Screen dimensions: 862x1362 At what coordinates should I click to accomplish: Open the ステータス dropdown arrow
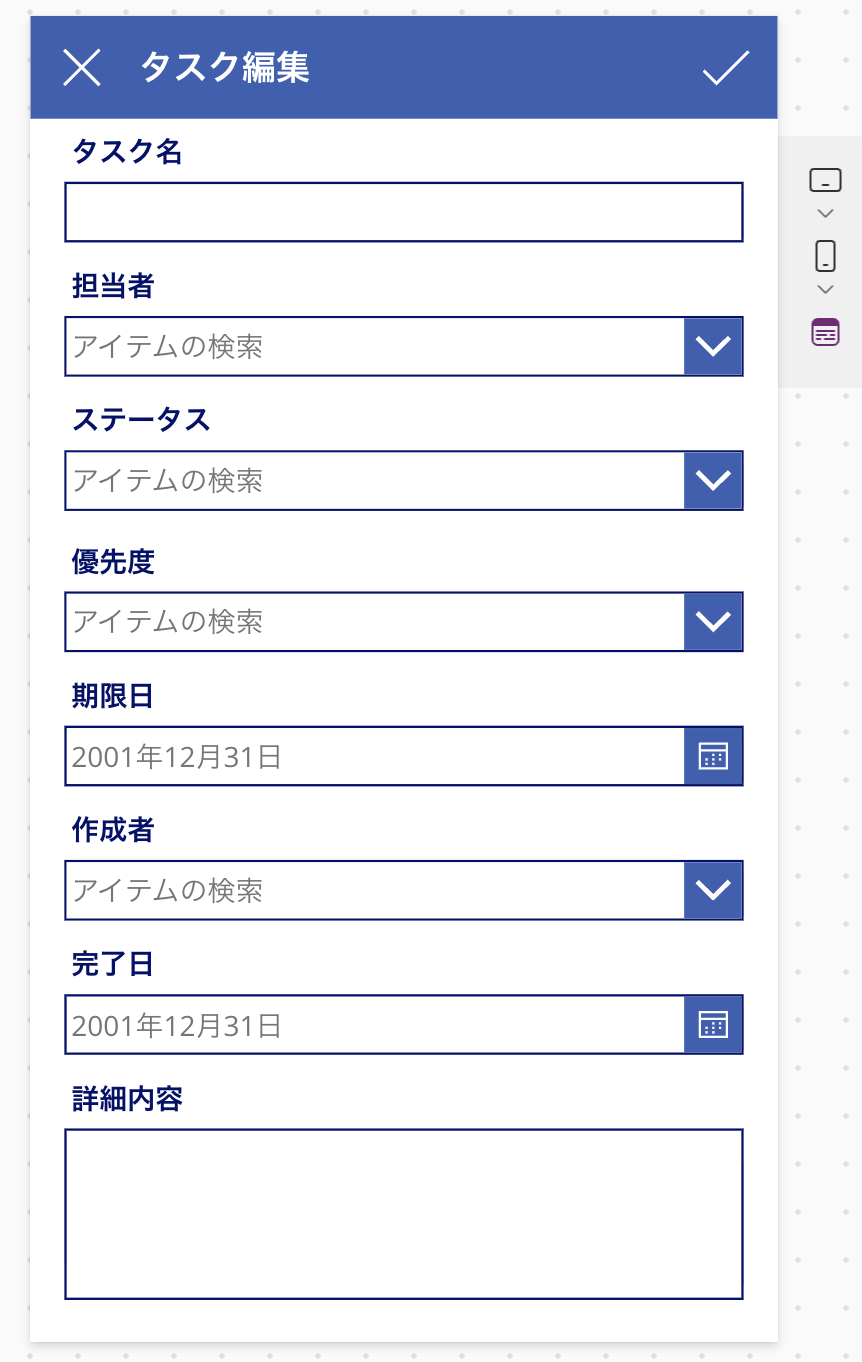click(x=712, y=481)
